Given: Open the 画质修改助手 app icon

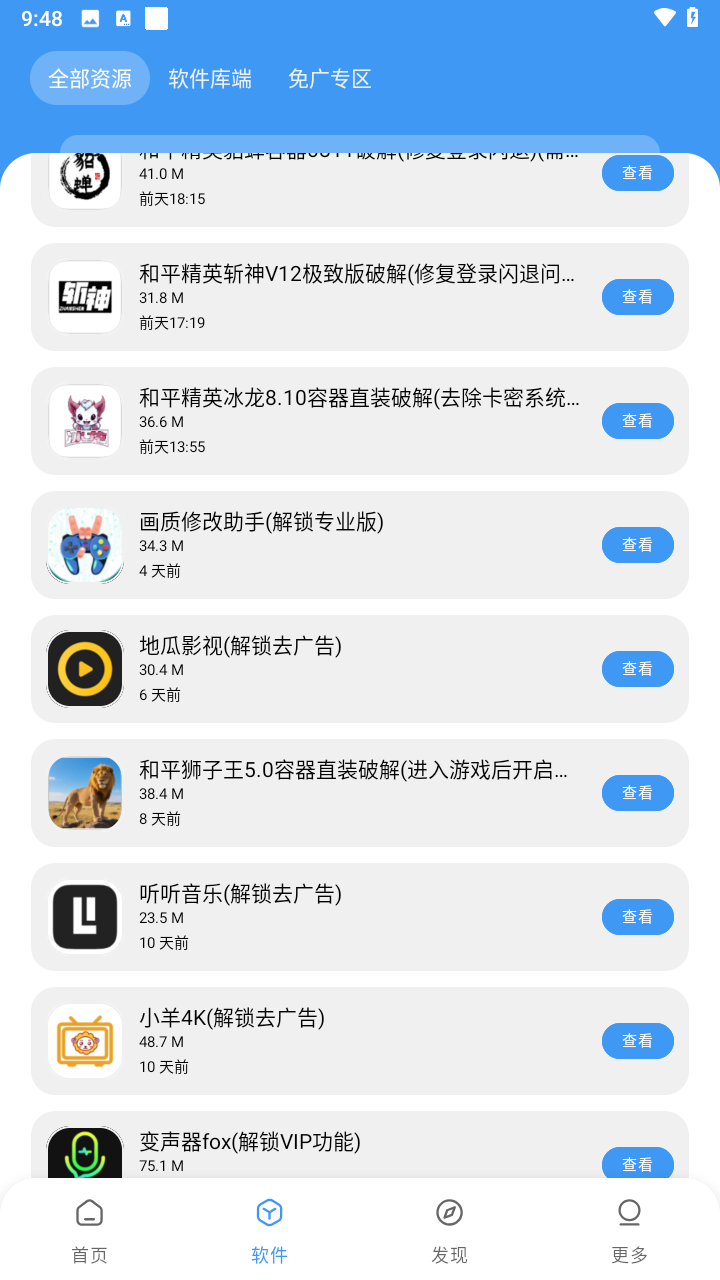Looking at the screenshot, I should (85, 544).
